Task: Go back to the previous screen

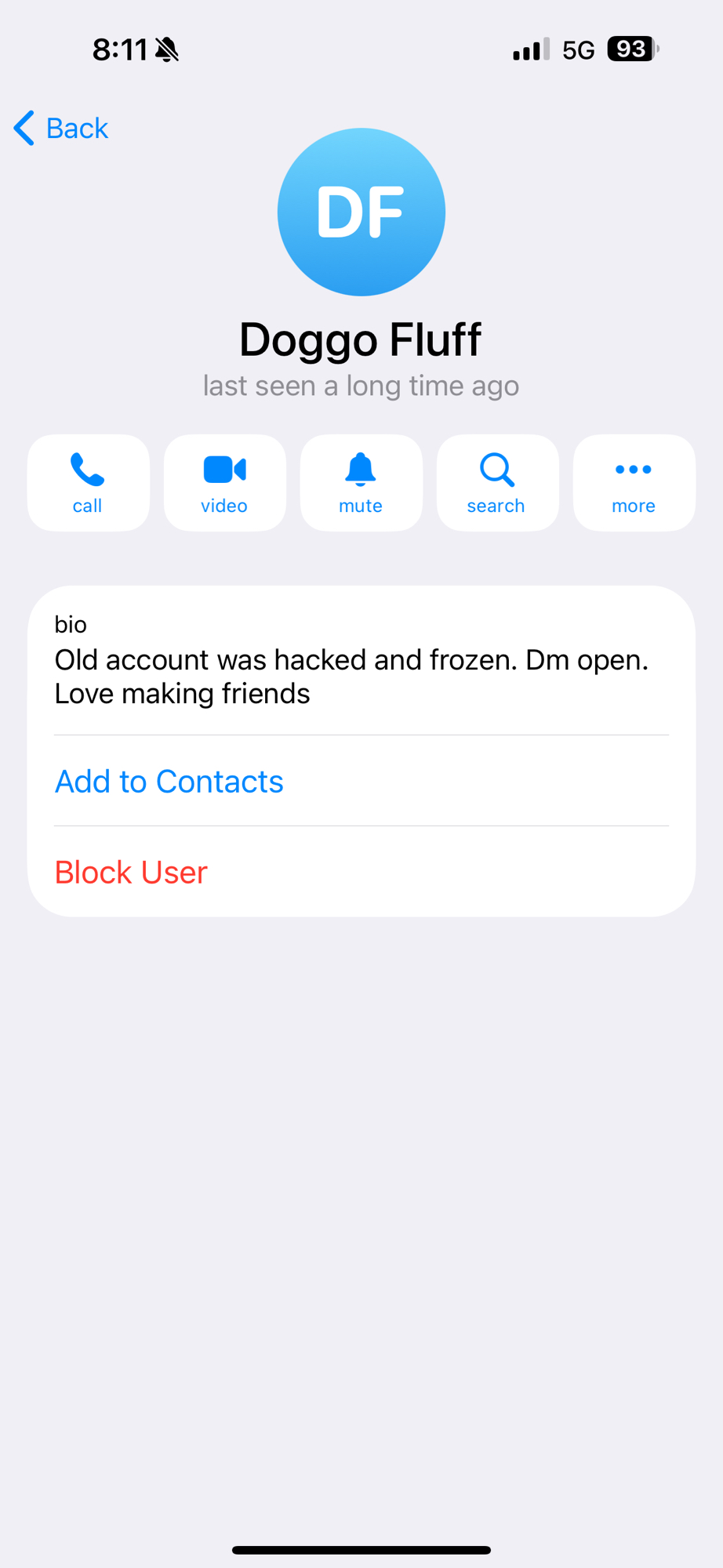Action: coord(61,128)
